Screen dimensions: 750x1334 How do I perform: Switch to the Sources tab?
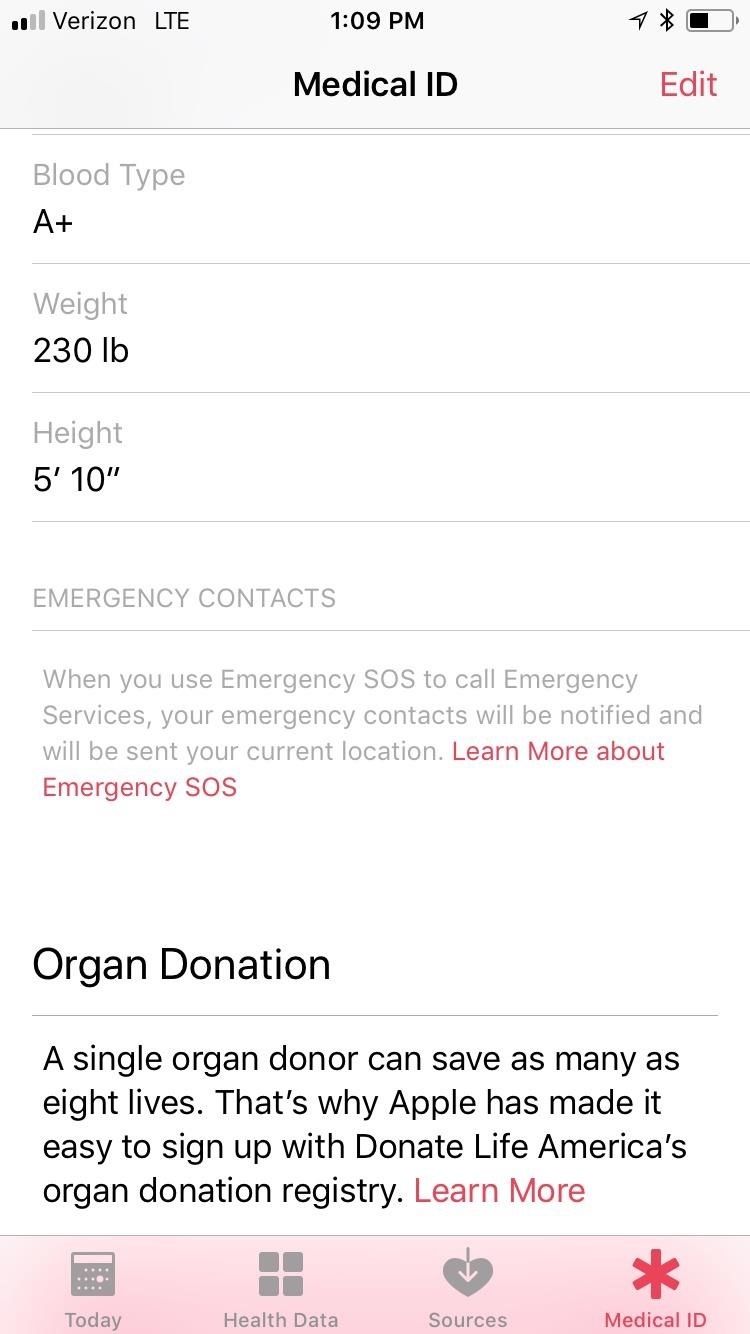click(x=467, y=1288)
